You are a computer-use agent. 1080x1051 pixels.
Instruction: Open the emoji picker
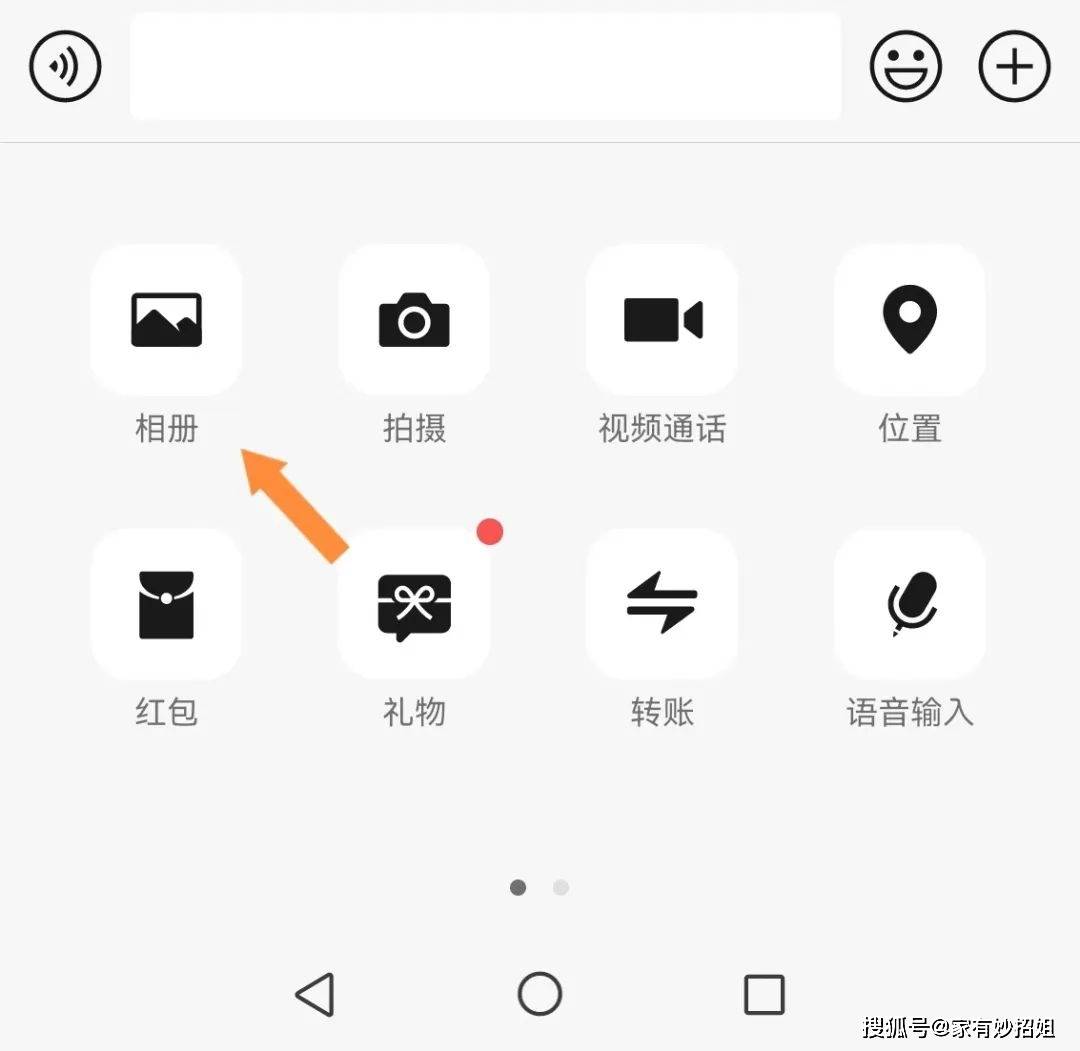click(906, 67)
